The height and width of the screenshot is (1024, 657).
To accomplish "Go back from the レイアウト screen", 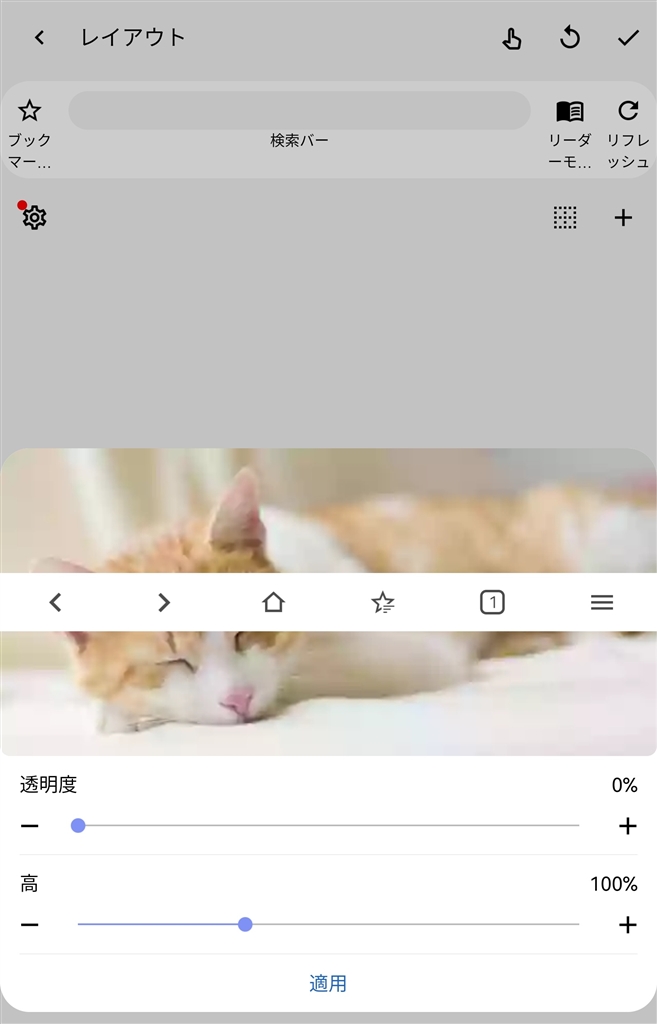I will point(39,38).
